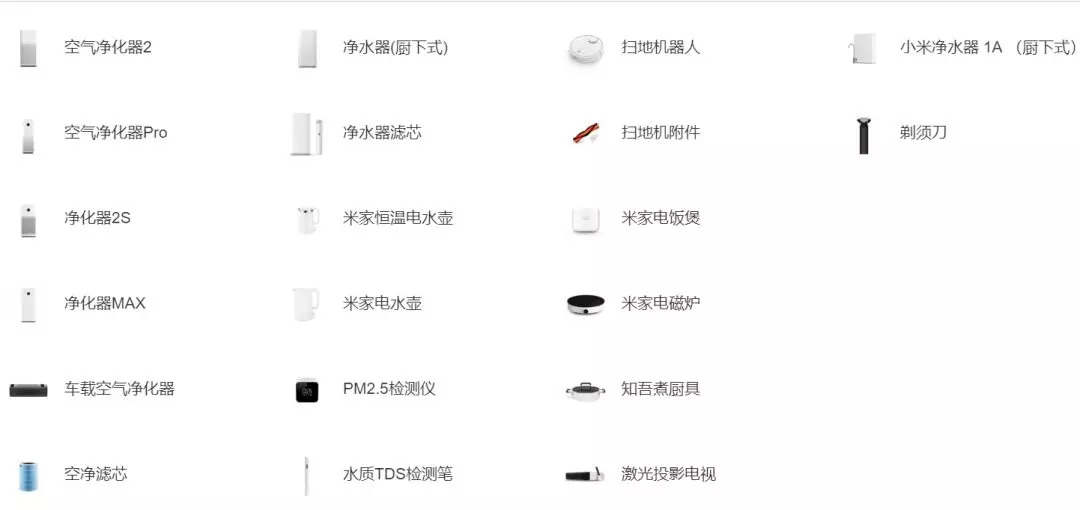
Task: Select 空净滤芯
Action: tap(95, 473)
